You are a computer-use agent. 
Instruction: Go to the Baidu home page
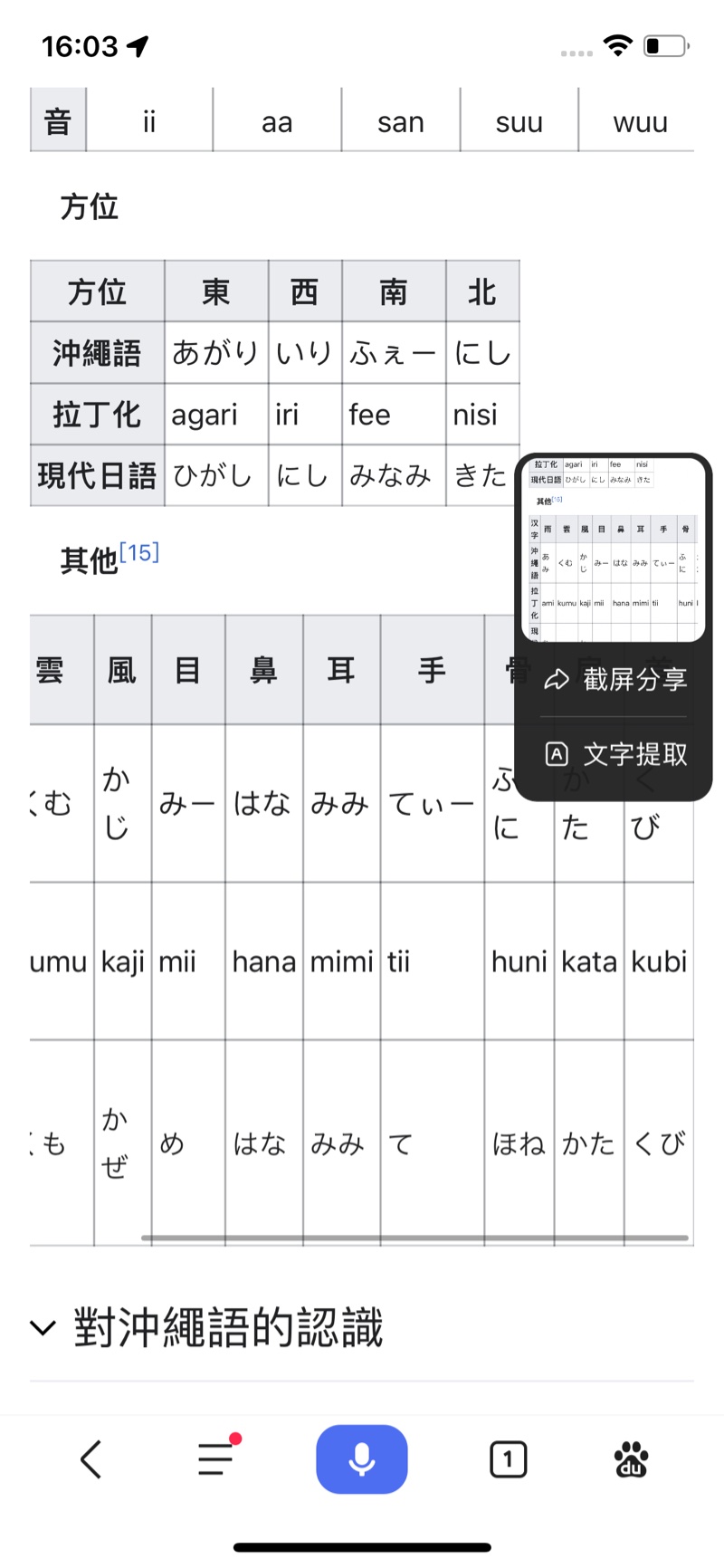(632, 1459)
